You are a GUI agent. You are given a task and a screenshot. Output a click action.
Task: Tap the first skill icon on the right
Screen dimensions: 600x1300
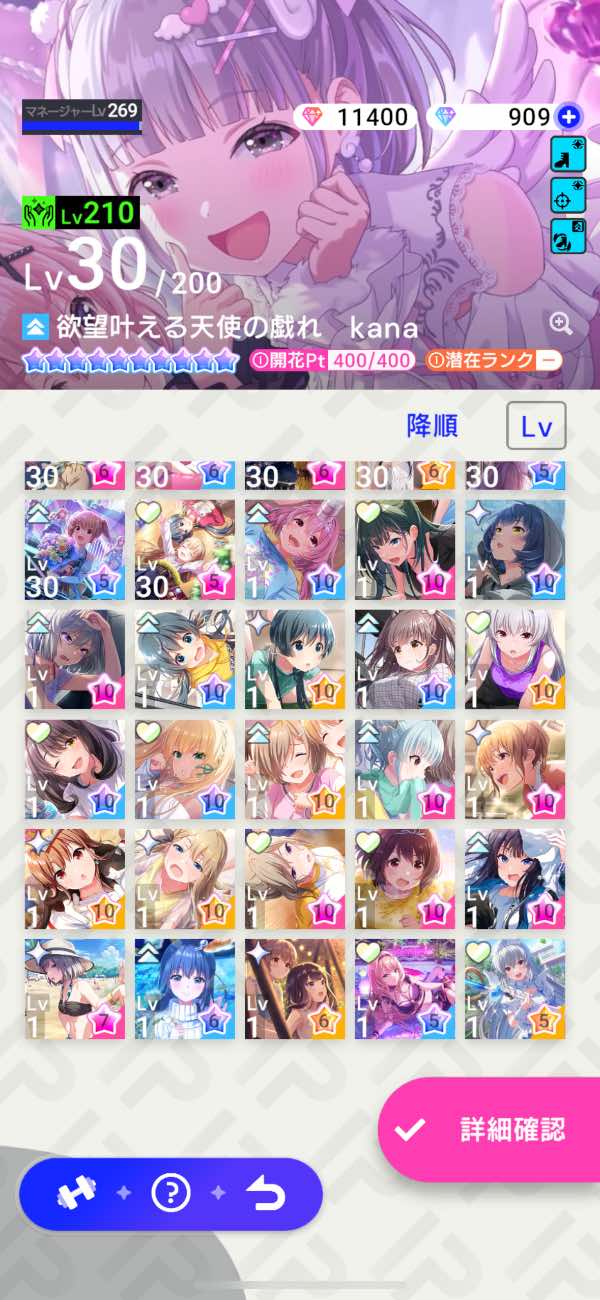point(568,156)
